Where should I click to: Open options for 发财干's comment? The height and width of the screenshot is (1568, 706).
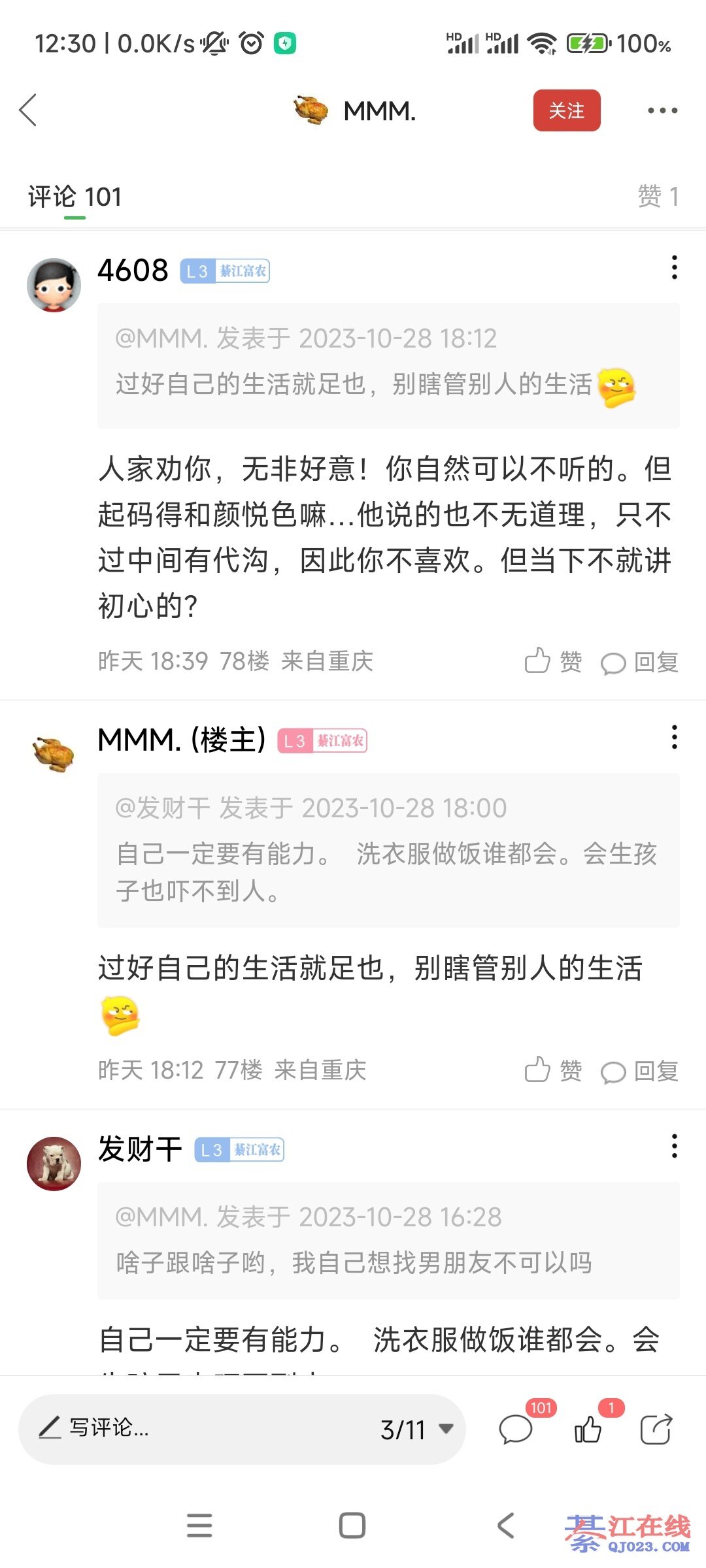pos(674,1147)
